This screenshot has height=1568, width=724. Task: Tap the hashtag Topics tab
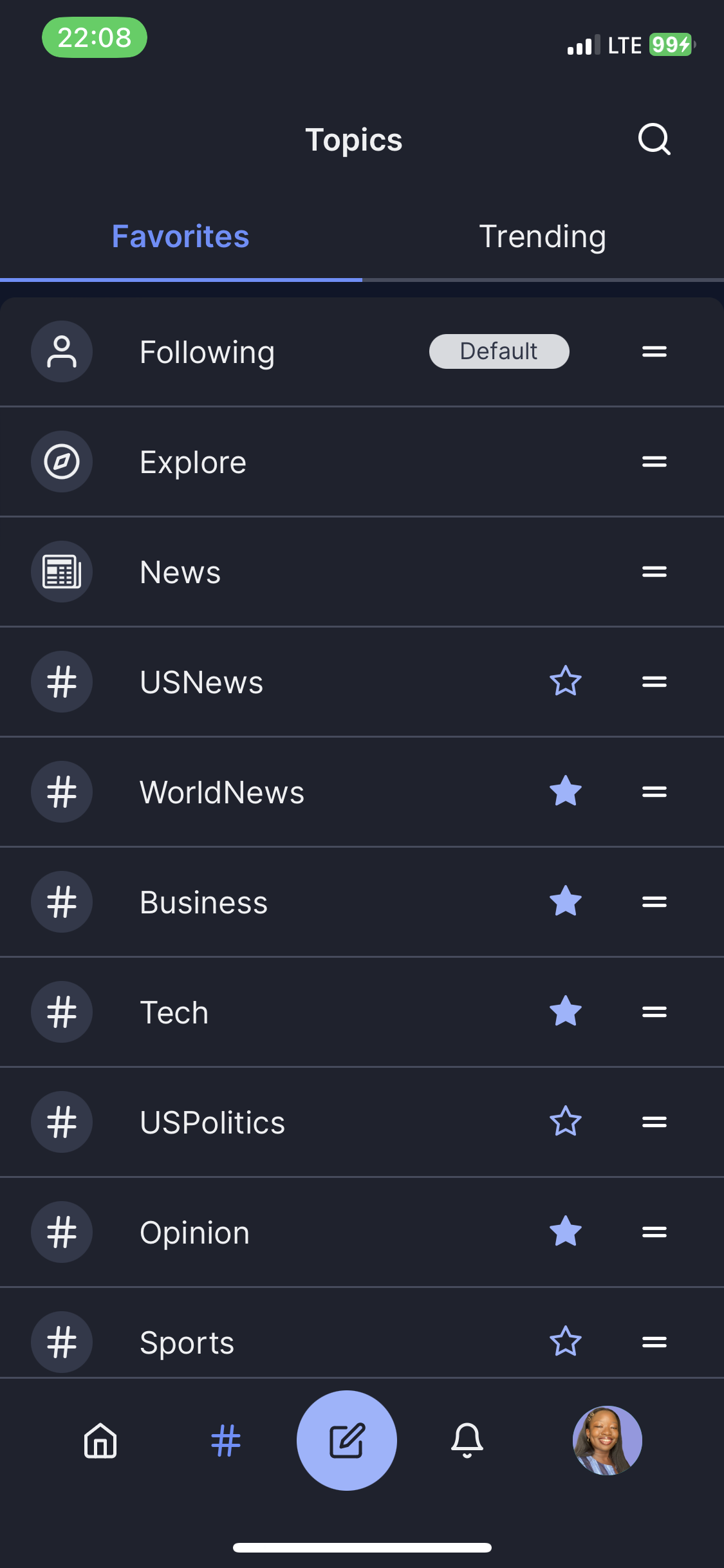pos(226,1441)
